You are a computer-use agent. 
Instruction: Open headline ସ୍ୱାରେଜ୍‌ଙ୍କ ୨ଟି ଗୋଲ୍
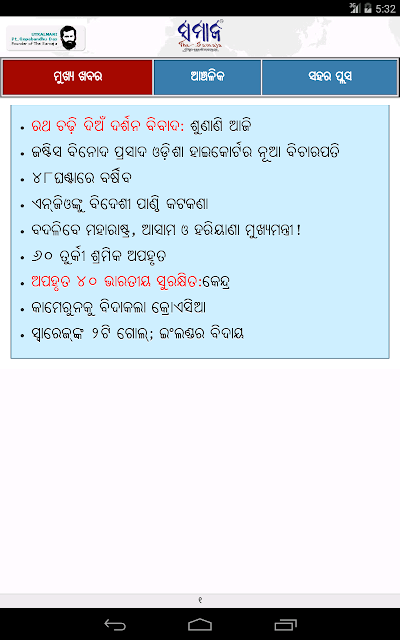click(137, 334)
